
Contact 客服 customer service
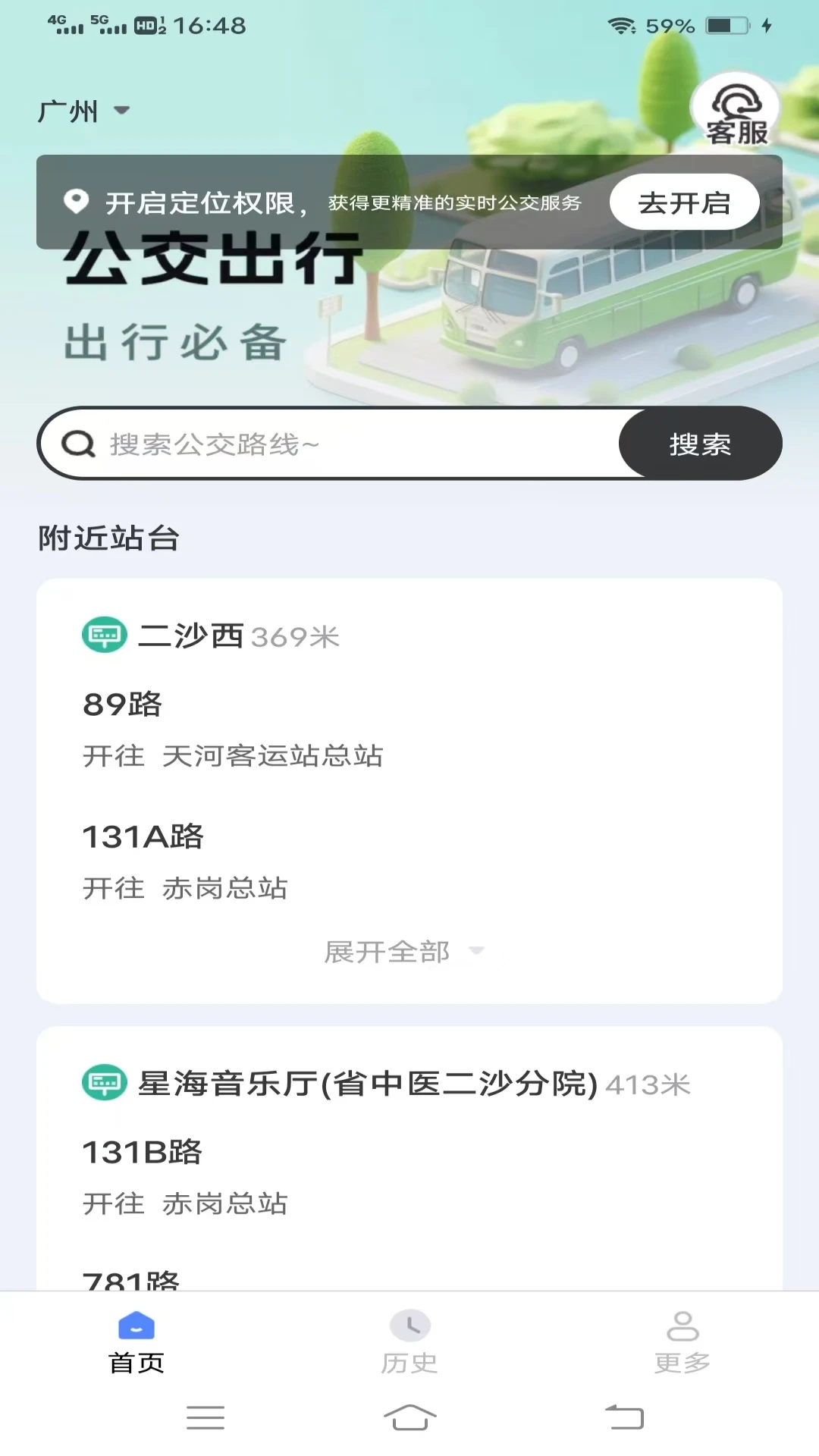[736, 110]
